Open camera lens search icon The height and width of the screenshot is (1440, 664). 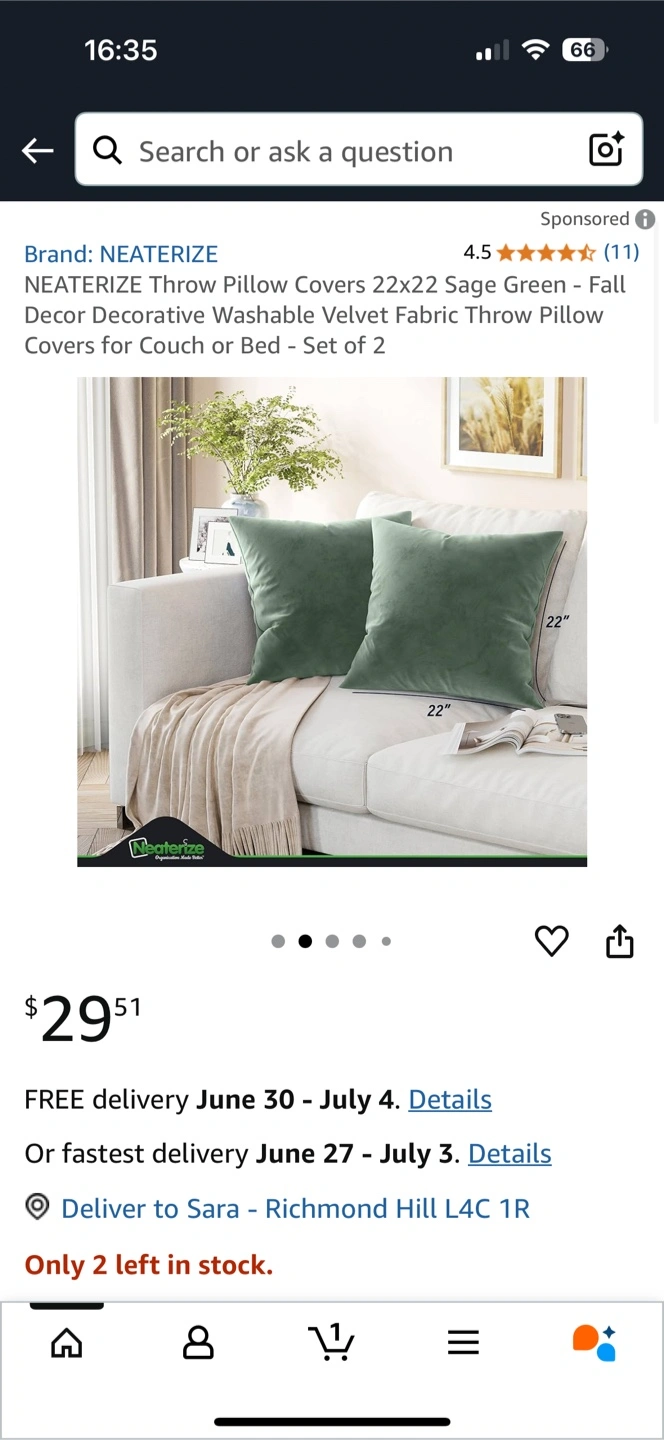pos(607,150)
